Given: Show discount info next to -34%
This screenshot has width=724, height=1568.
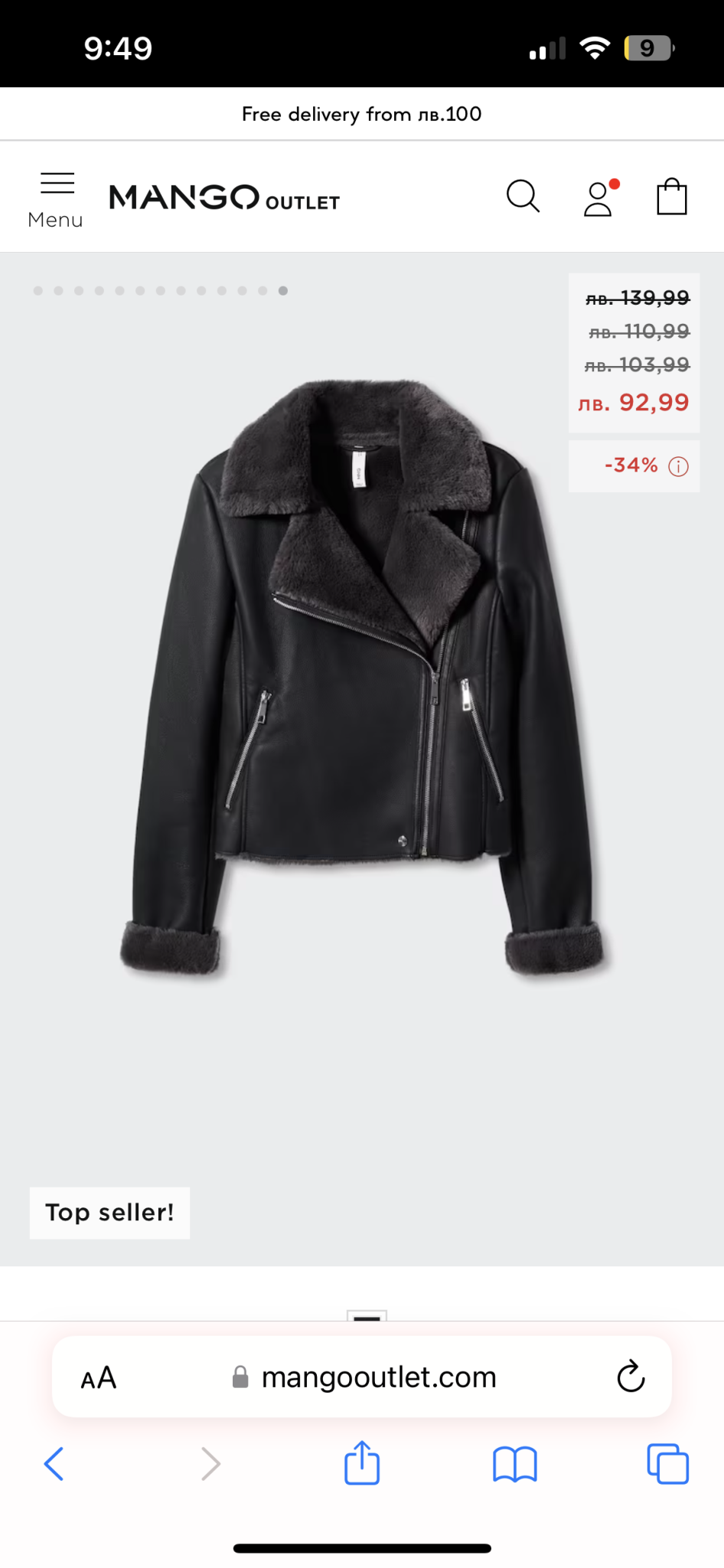Looking at the screenshot, I should click(x=679, y=466).
